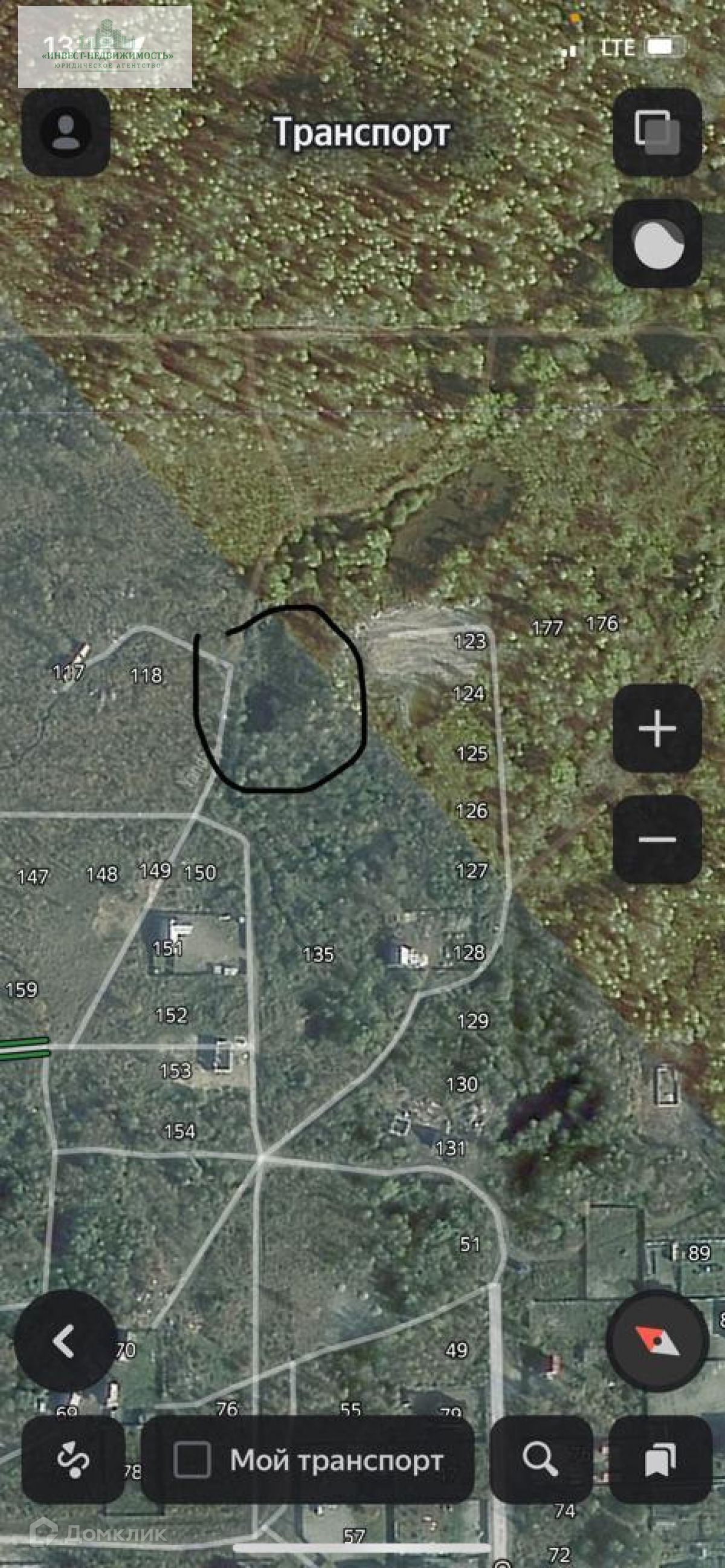The width and height of the screenshot is (725, 1568).
Task: Open the route builder icon
Action: [73, 1460]
